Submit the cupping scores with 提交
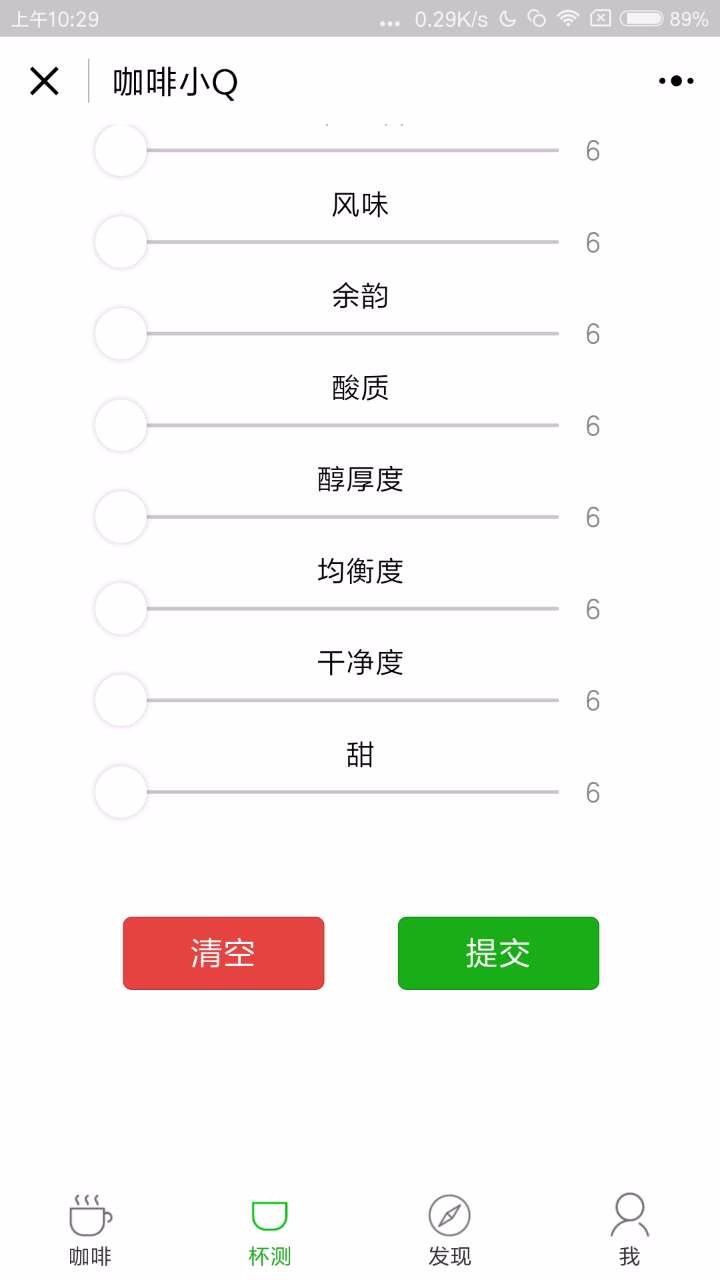Viewport: 720px width, 1280px height. click(x=498, y=953)
